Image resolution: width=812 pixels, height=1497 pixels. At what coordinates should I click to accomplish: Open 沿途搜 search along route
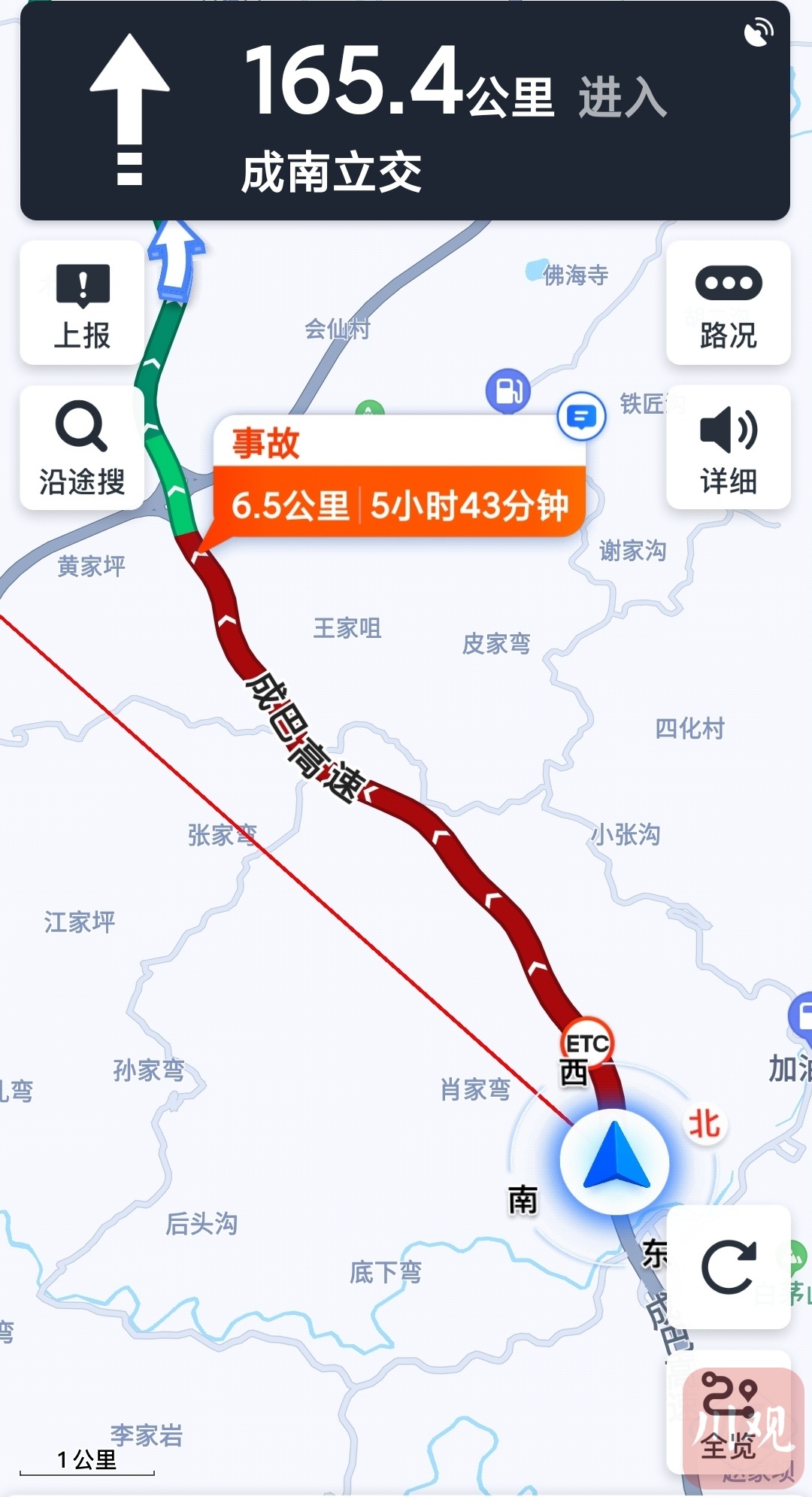(82, 448)
